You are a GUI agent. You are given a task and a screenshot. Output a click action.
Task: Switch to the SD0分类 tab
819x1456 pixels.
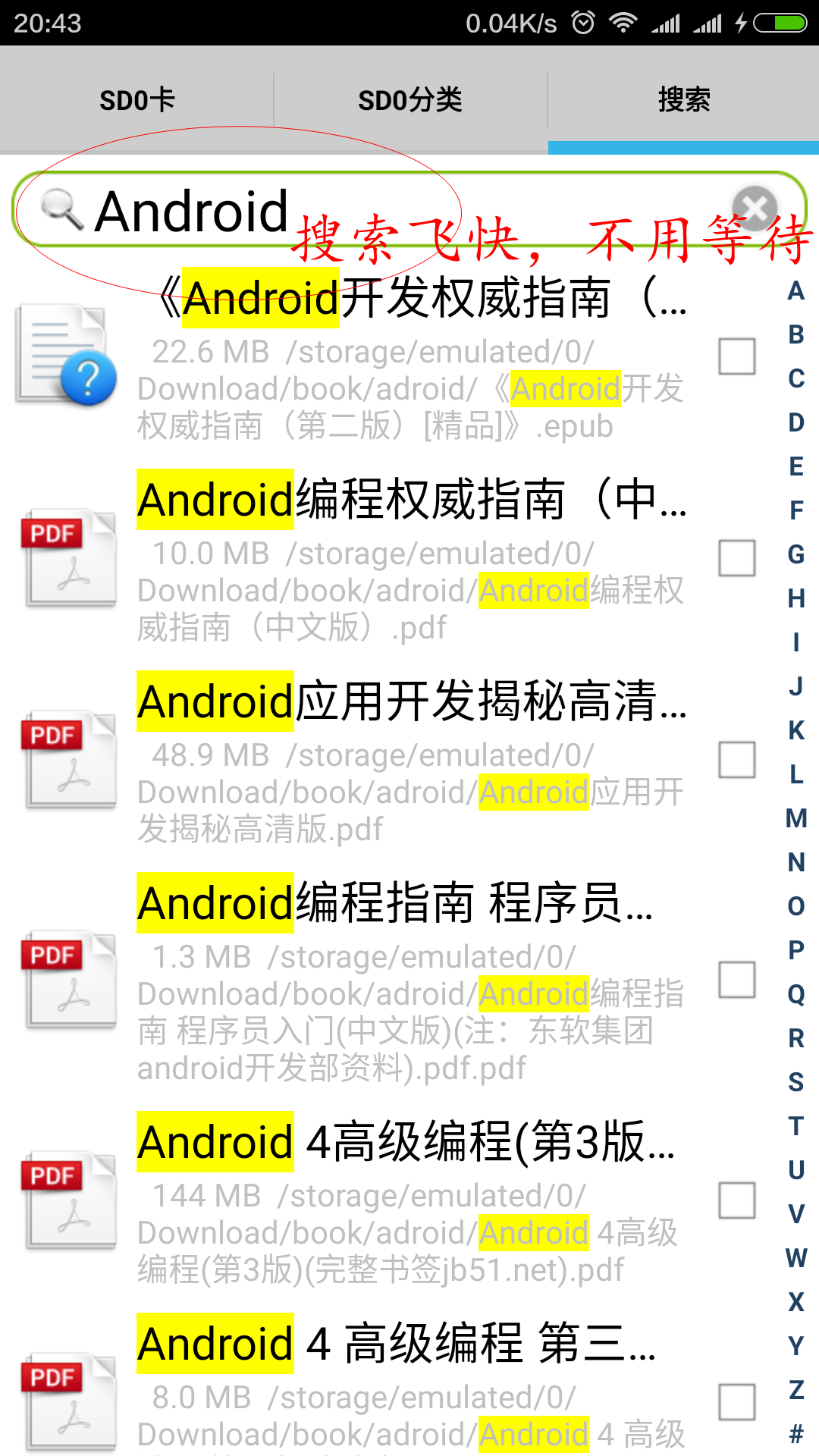click(x=410, y=100)
